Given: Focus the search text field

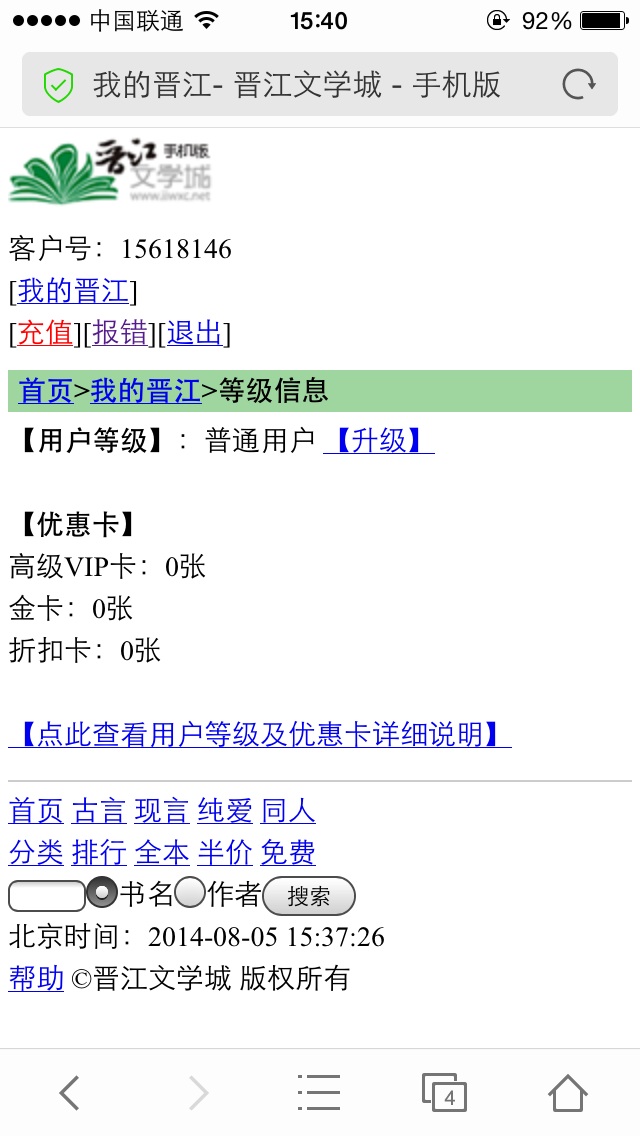Looking at the screenshot, I should coord(47,896).
